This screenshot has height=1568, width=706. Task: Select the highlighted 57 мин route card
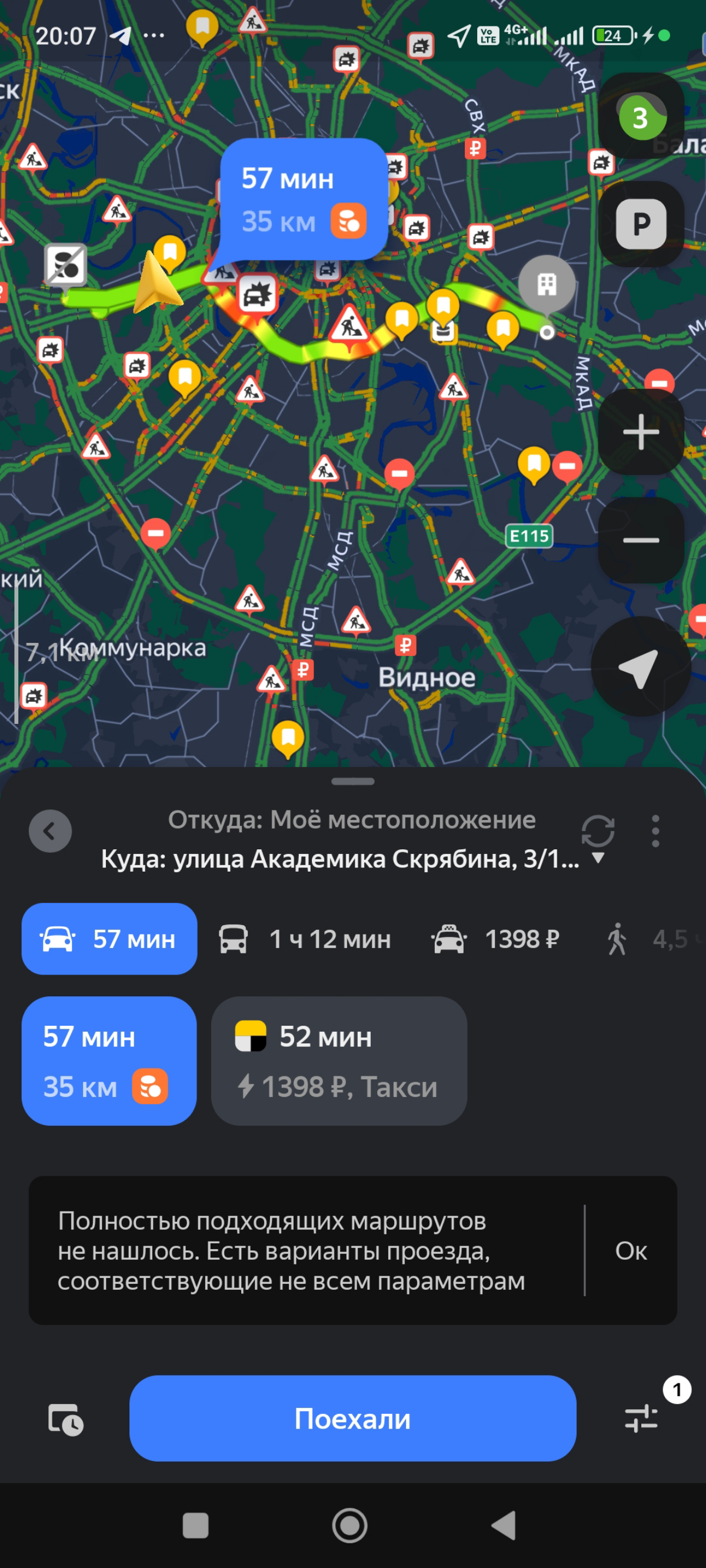coord(109,1061)
